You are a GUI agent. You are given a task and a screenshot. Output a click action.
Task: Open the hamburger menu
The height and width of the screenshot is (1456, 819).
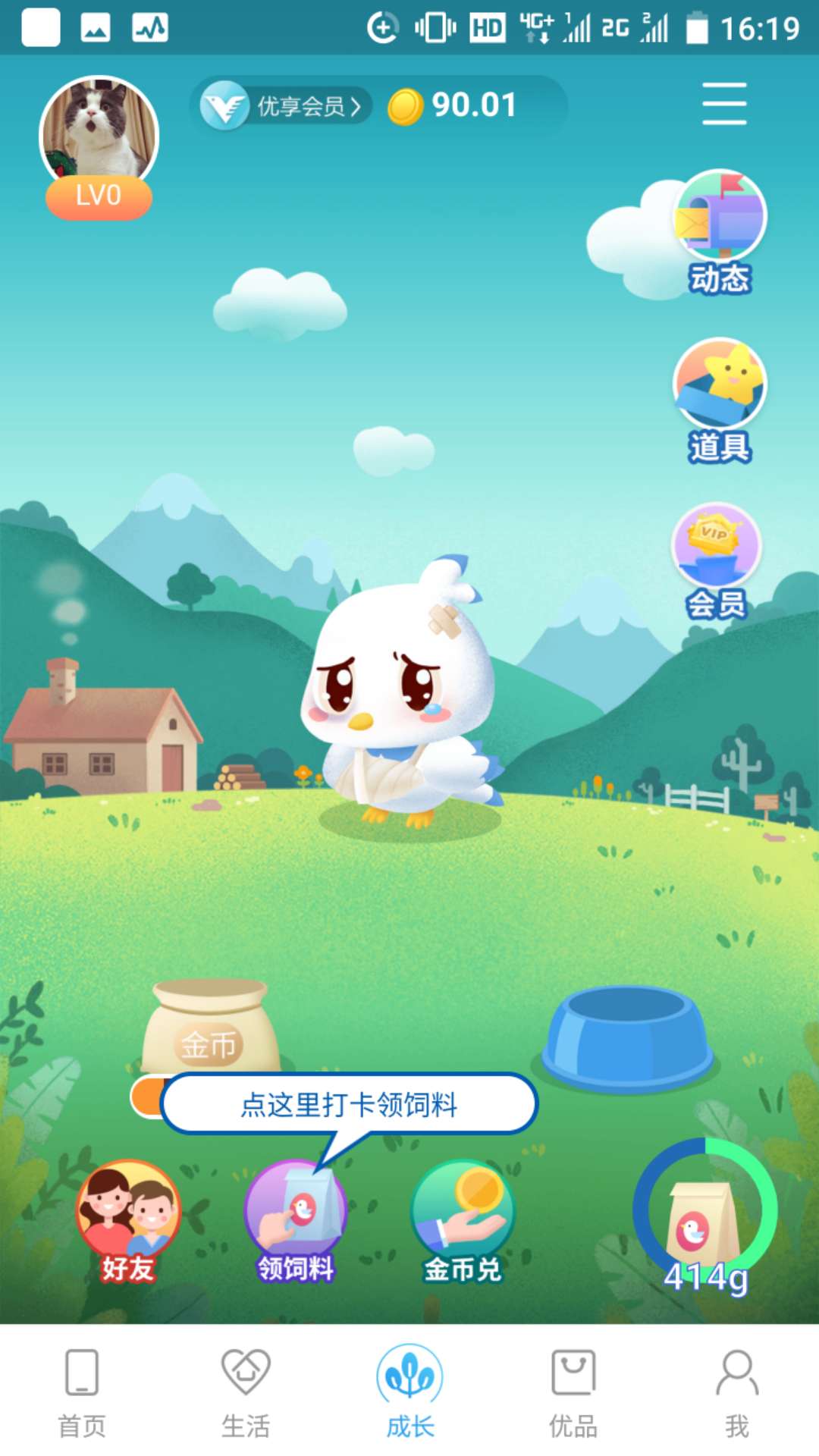click(x=723, y=105)
